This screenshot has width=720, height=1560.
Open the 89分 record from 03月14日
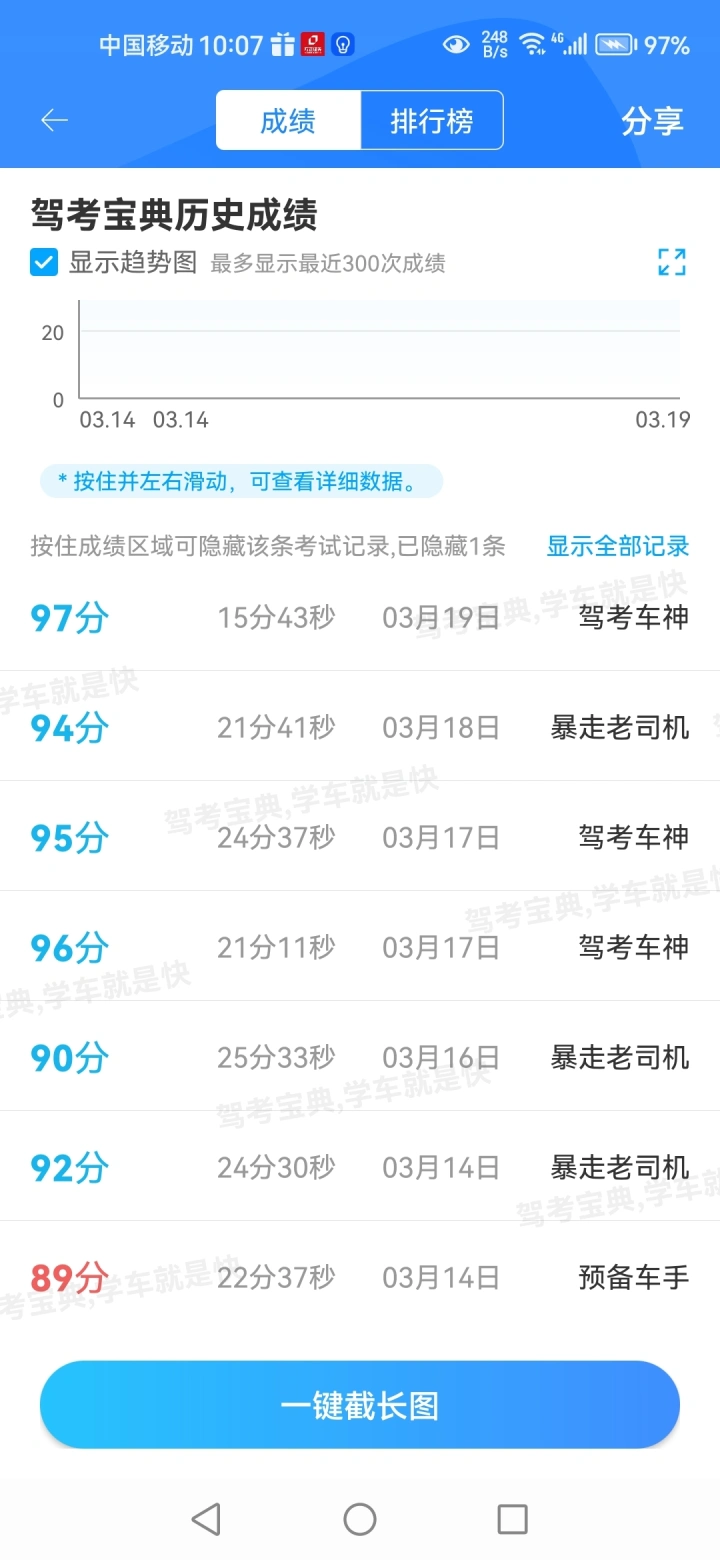pyautogui.click(x=360, y=1276)
